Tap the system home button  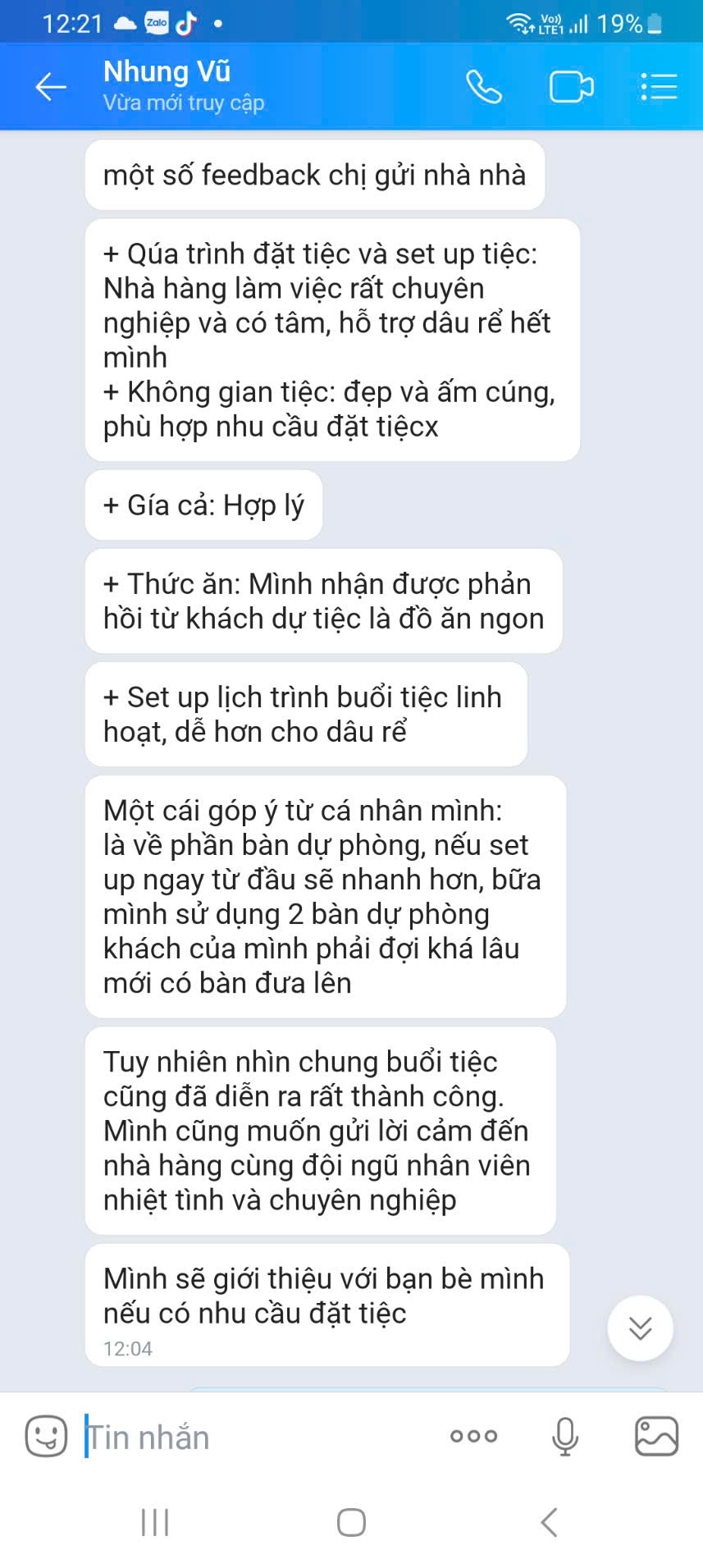(351, 1522)
